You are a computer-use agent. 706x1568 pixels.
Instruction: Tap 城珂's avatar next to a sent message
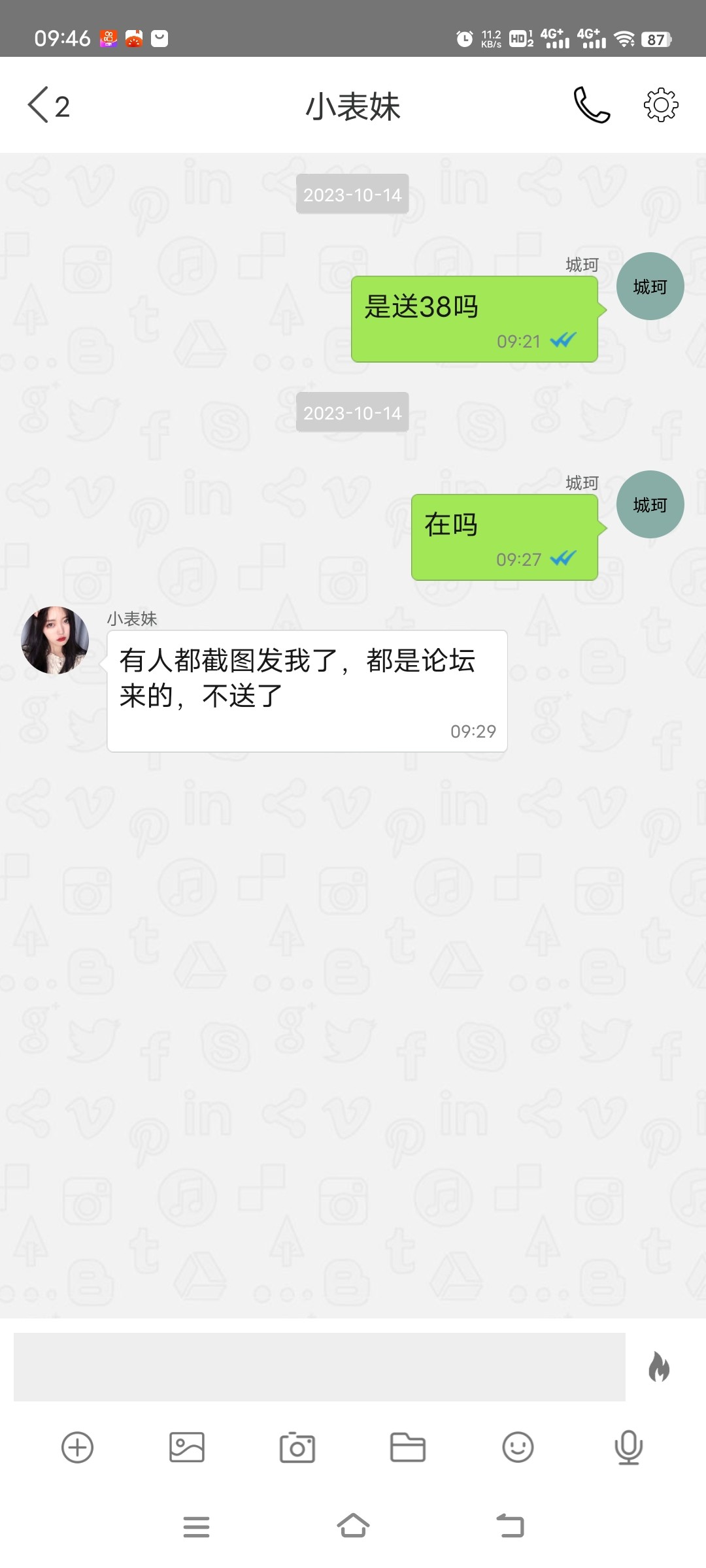pyautogui.click(x=649, y=286)
